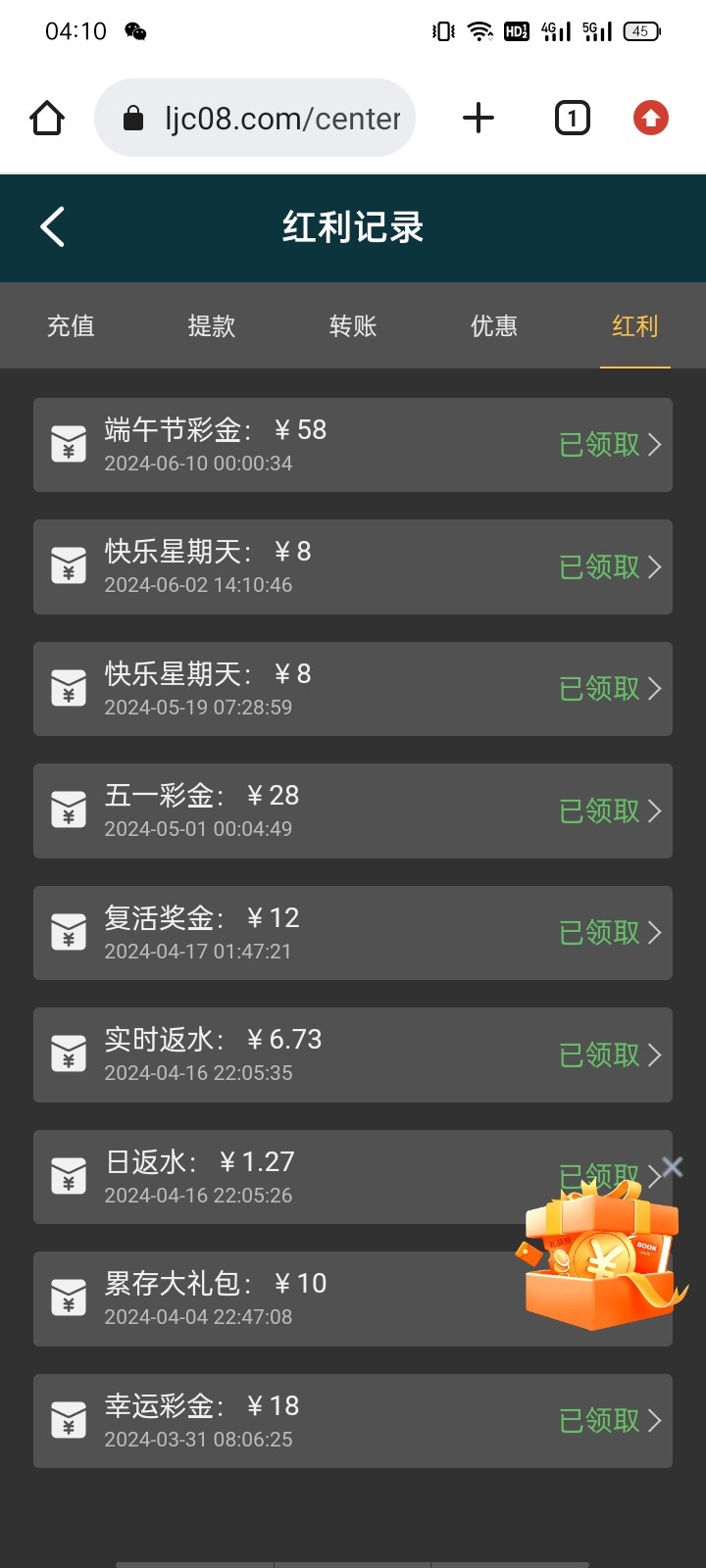Click the browser home icon
This screenshot has height=1568, width=706.
pyautogui.click(x=46, y=118)
